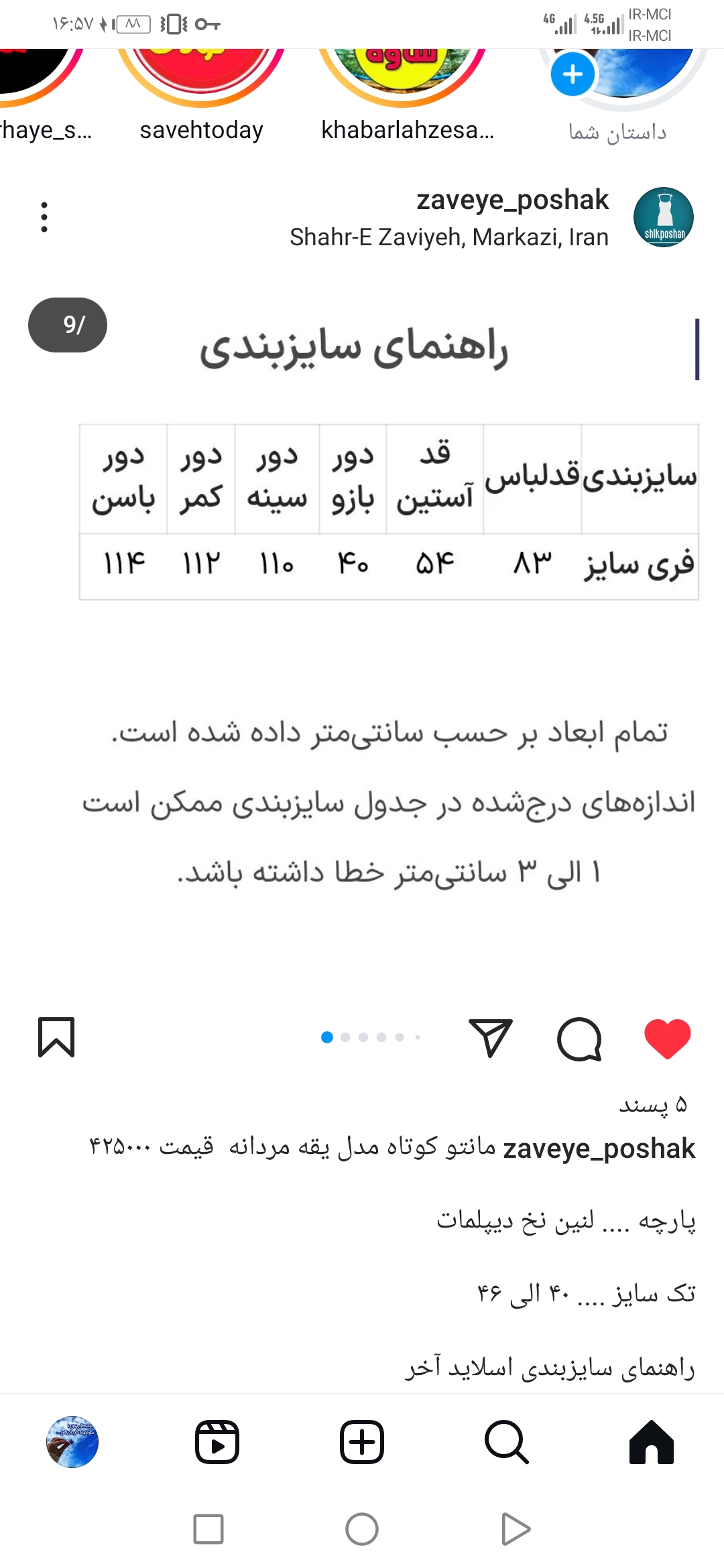724x1568 pixels.
Task: Open your profile tab
Action: (72, 1442)
